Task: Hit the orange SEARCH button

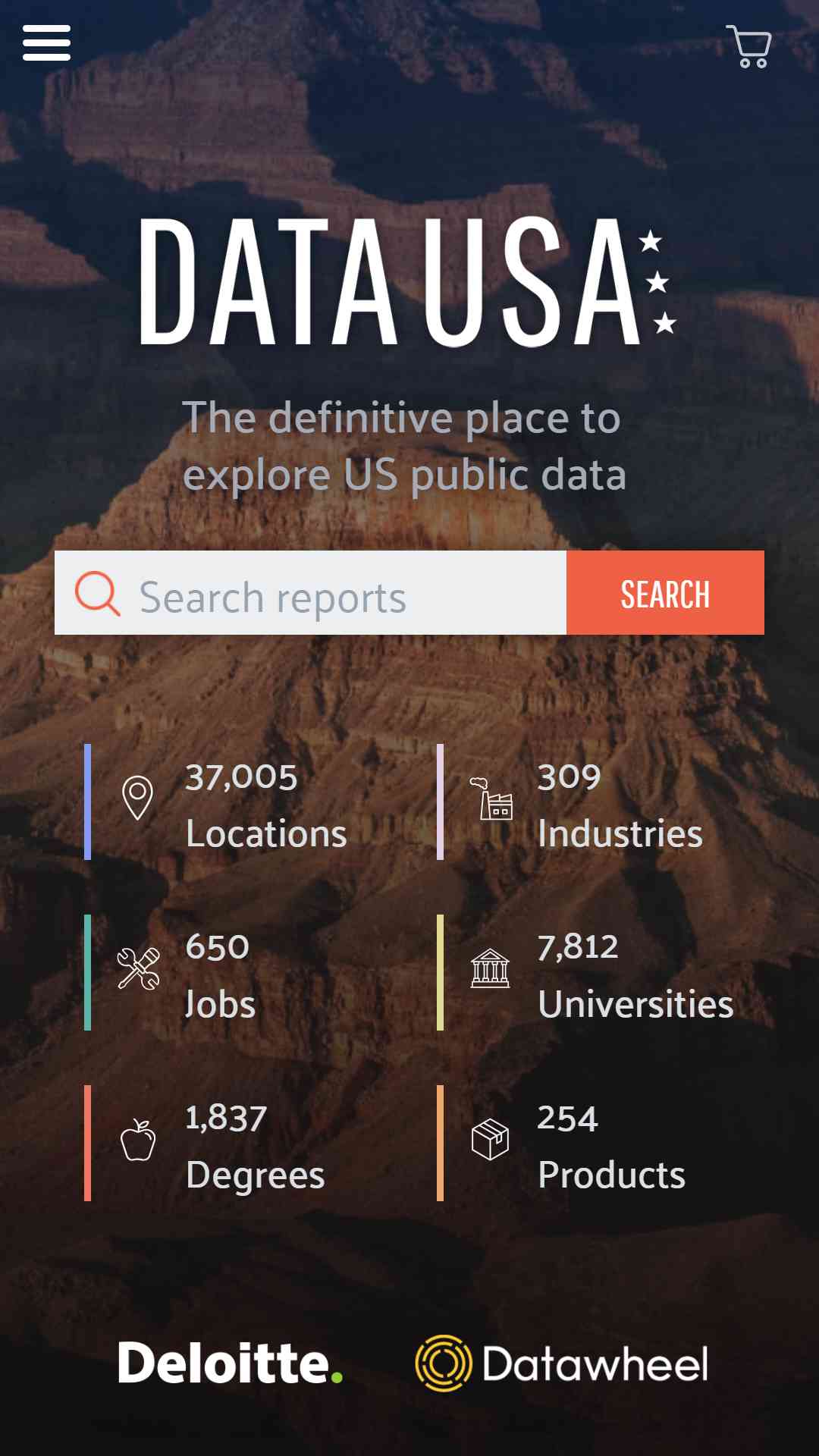Action: (665, 593)
